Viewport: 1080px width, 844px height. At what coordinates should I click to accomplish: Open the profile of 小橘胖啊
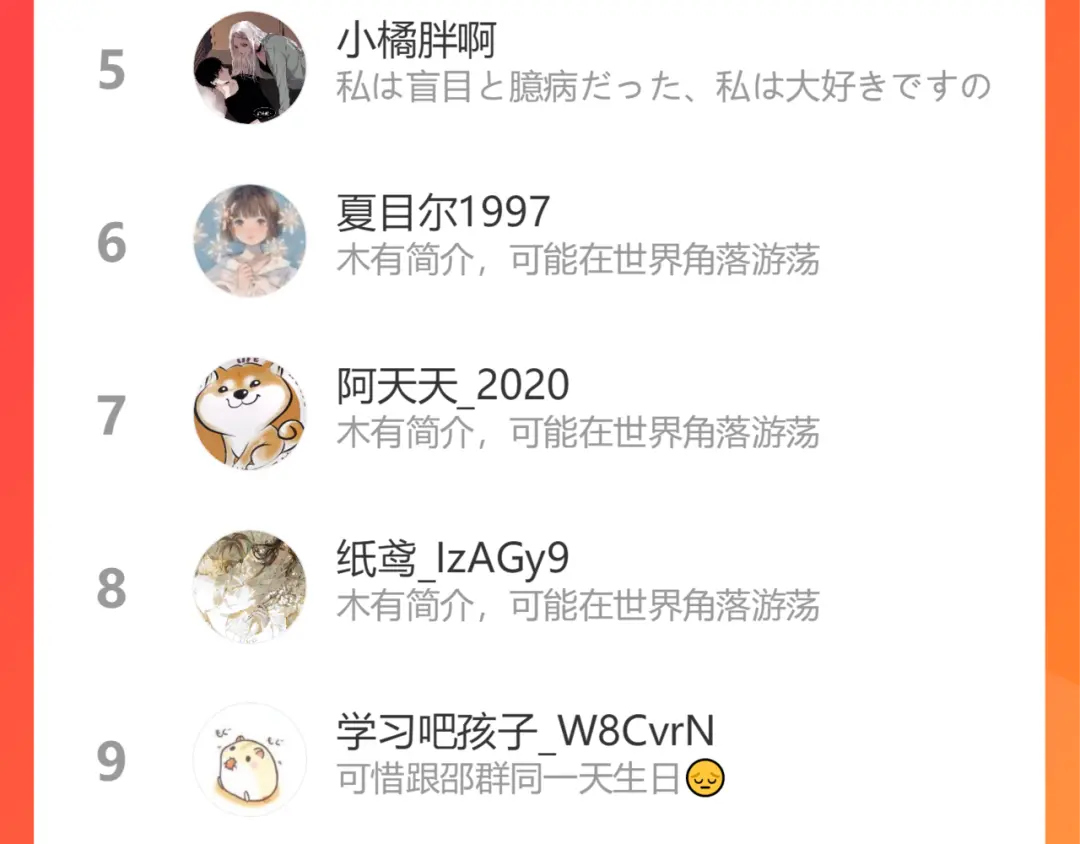[x=539, y=68]
